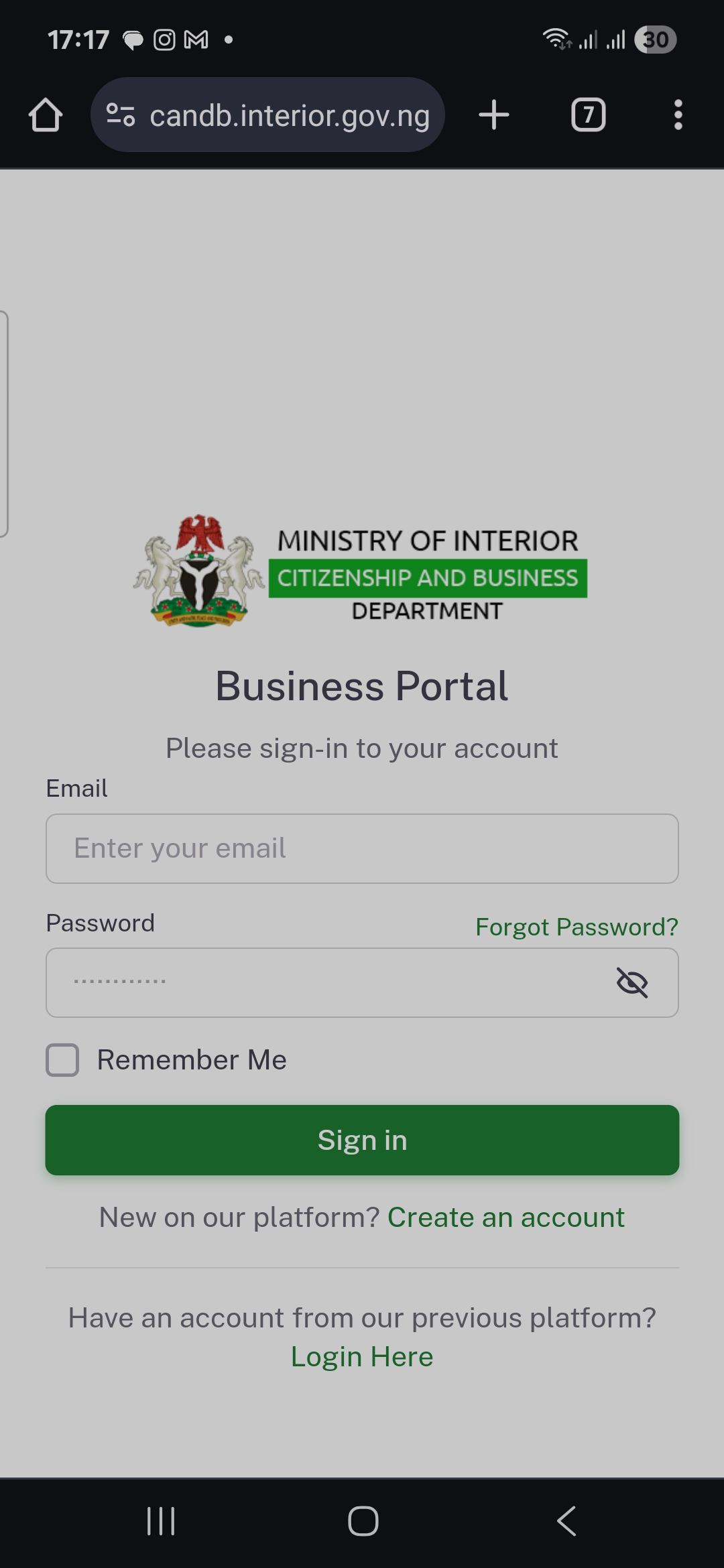
Task: Show the open tabs switcher
Action: point(588,115)
